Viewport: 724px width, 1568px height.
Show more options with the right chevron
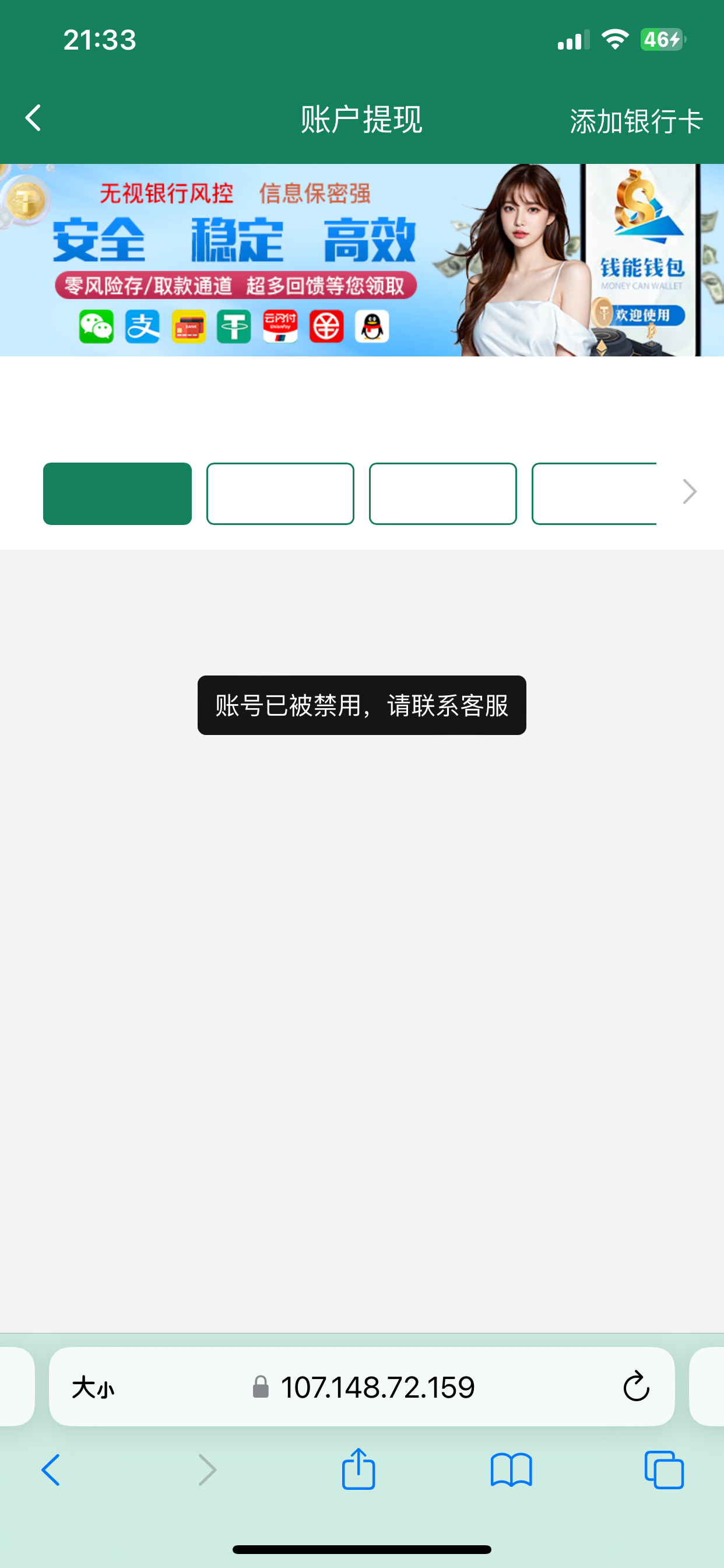click(x=688, y=492)
